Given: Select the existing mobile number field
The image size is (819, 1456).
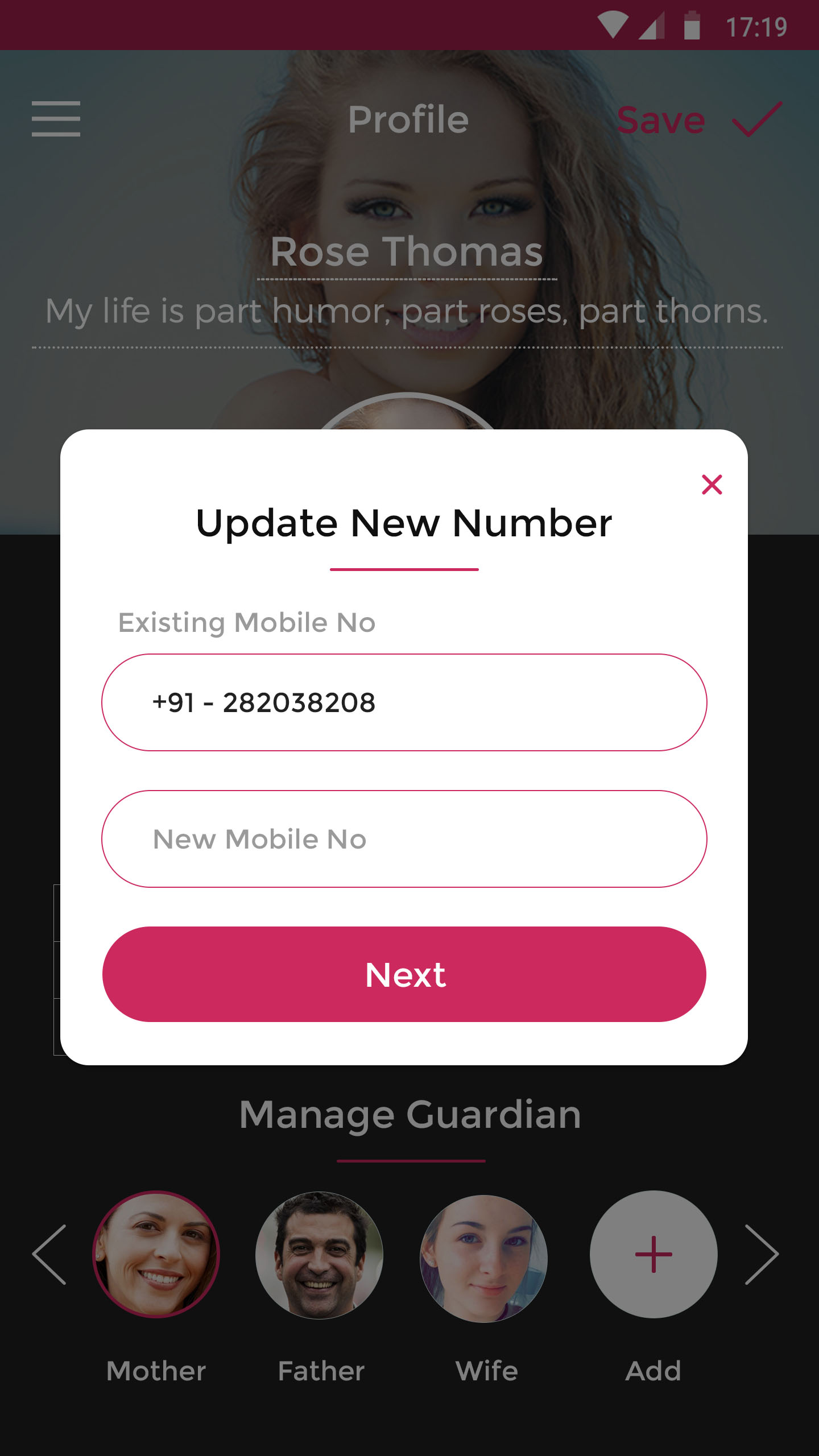Looking at the screenshot, I should pyautogui.click(x=404, y=702).
